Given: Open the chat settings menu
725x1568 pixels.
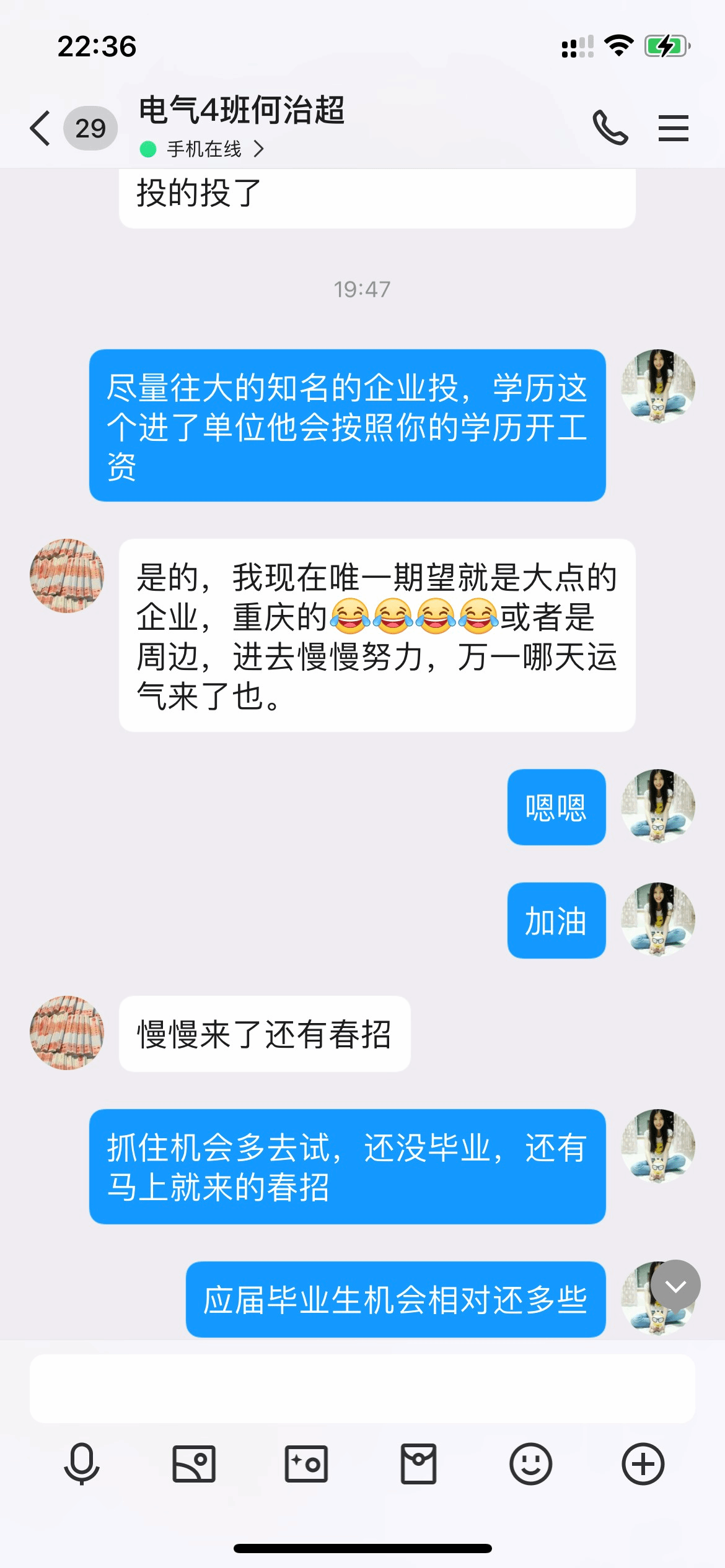Looking at the screenshot, I should [673, 128].
